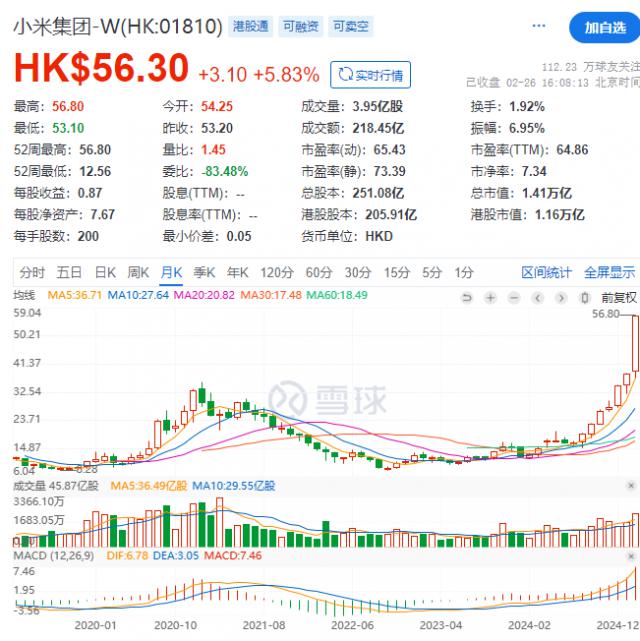Image resolution: width=640 pixels, height=641 pixels.
Task: Enter 全屏显示 fullscreen chart
Action: pyautogui.click(x=609, y=272)
